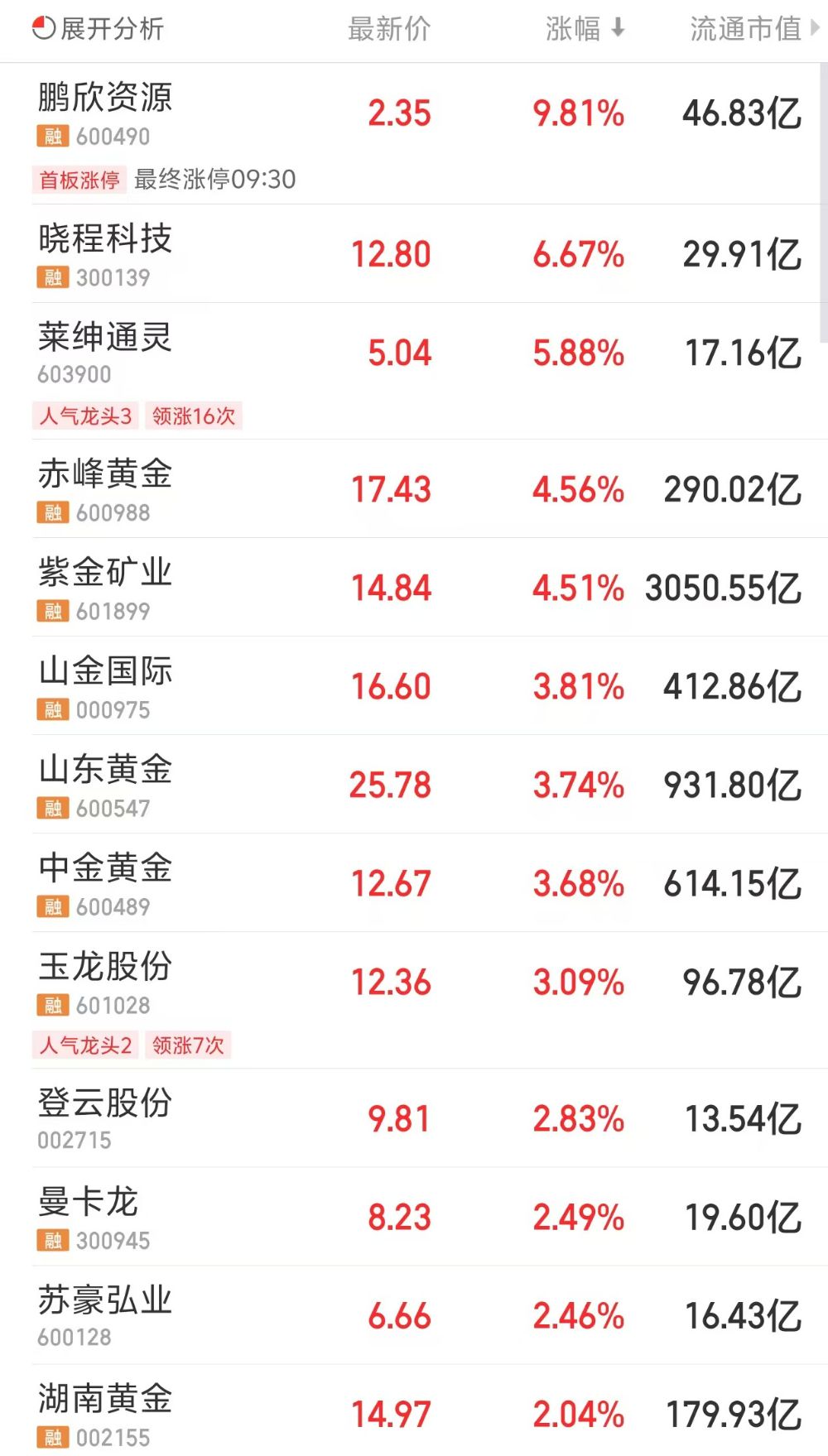This screenshot has height=1456, width=828.
Task: View 山东黄金 600547 details
Action: coord(414,785)
